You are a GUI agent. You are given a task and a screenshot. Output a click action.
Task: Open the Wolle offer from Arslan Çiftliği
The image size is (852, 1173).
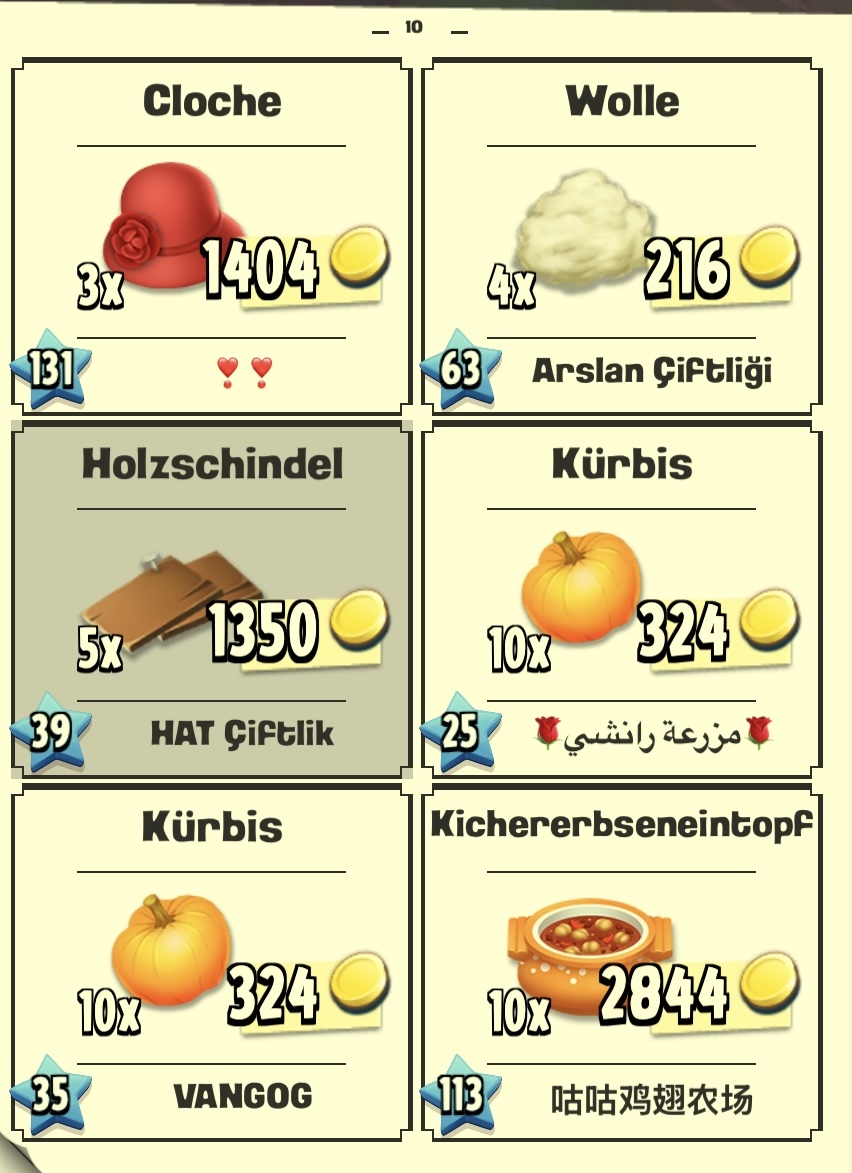(x=621, y=238)
